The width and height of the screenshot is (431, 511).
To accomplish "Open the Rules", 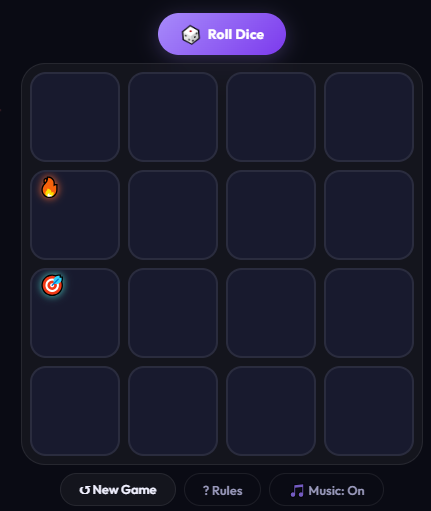I will pyautogui.click(x=222, y=490).
